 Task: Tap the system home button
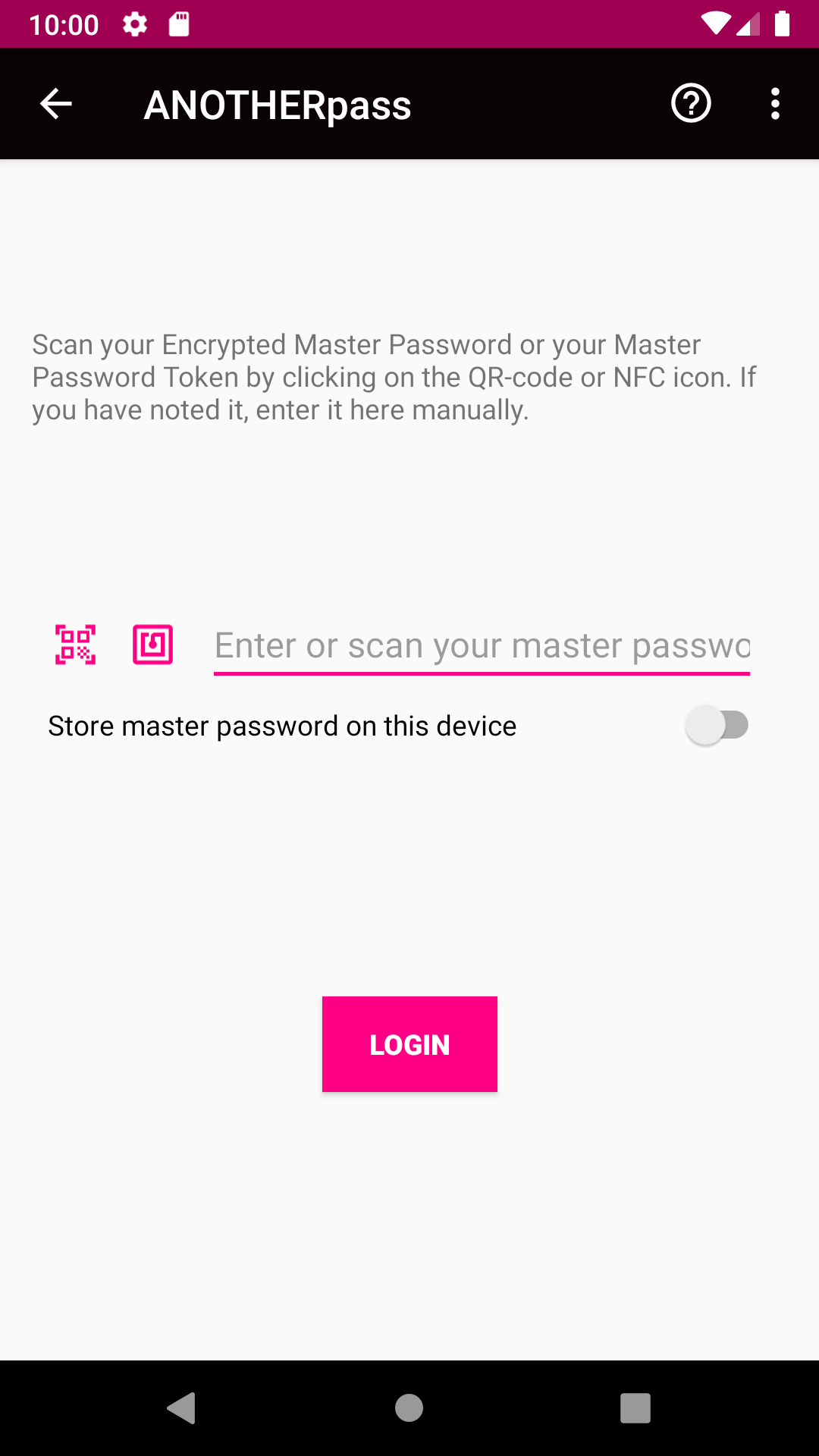tap(409, 1408)
